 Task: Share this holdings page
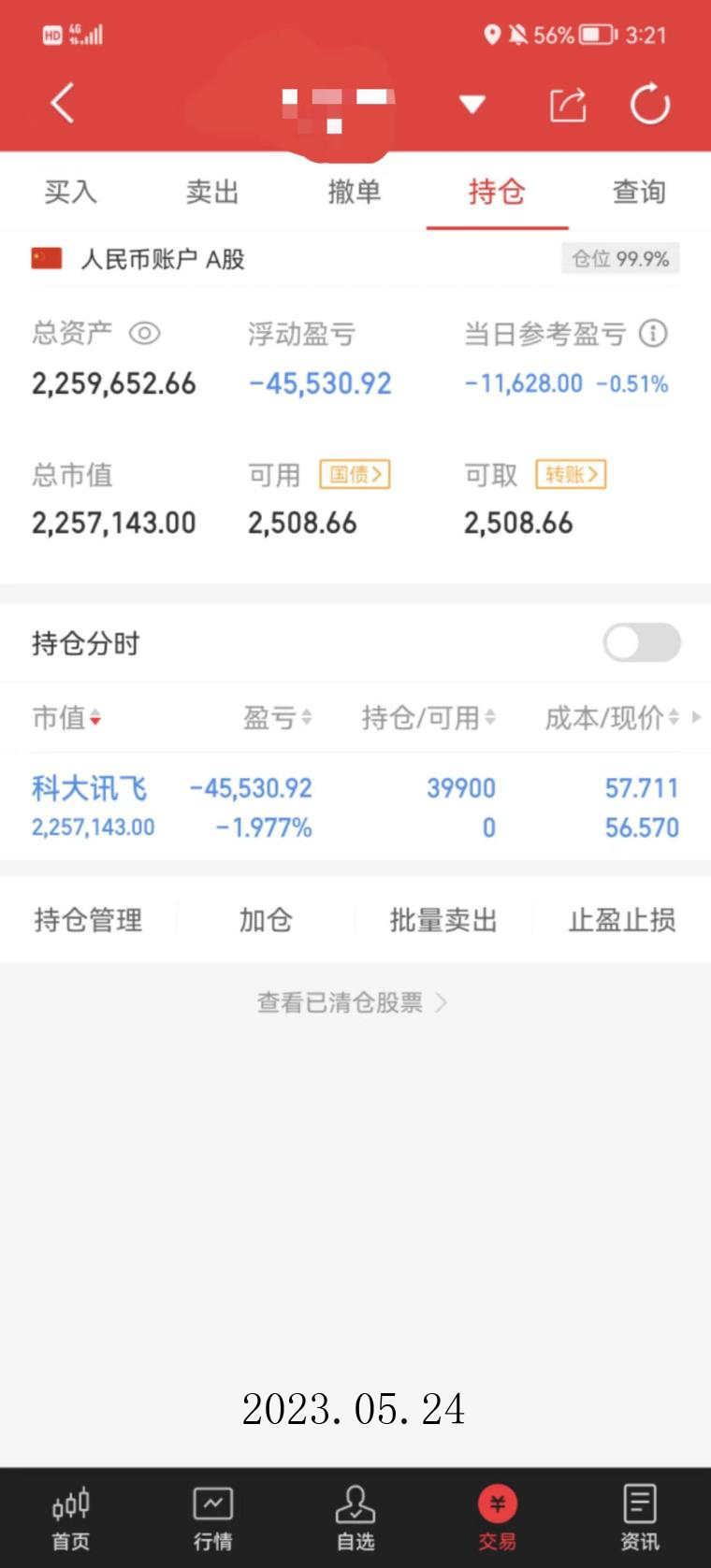pos(568,104)
